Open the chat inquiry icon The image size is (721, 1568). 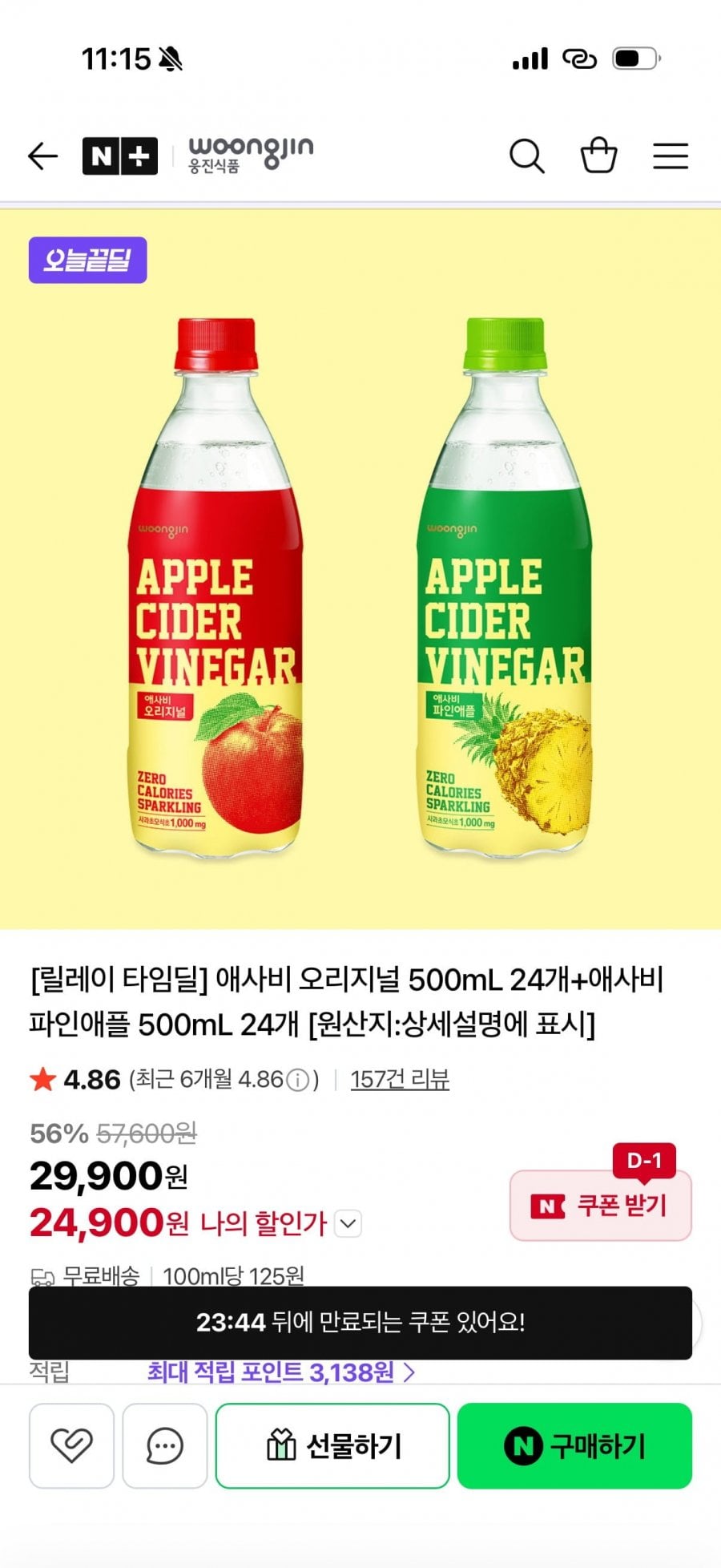click(x=164, y=1445)
